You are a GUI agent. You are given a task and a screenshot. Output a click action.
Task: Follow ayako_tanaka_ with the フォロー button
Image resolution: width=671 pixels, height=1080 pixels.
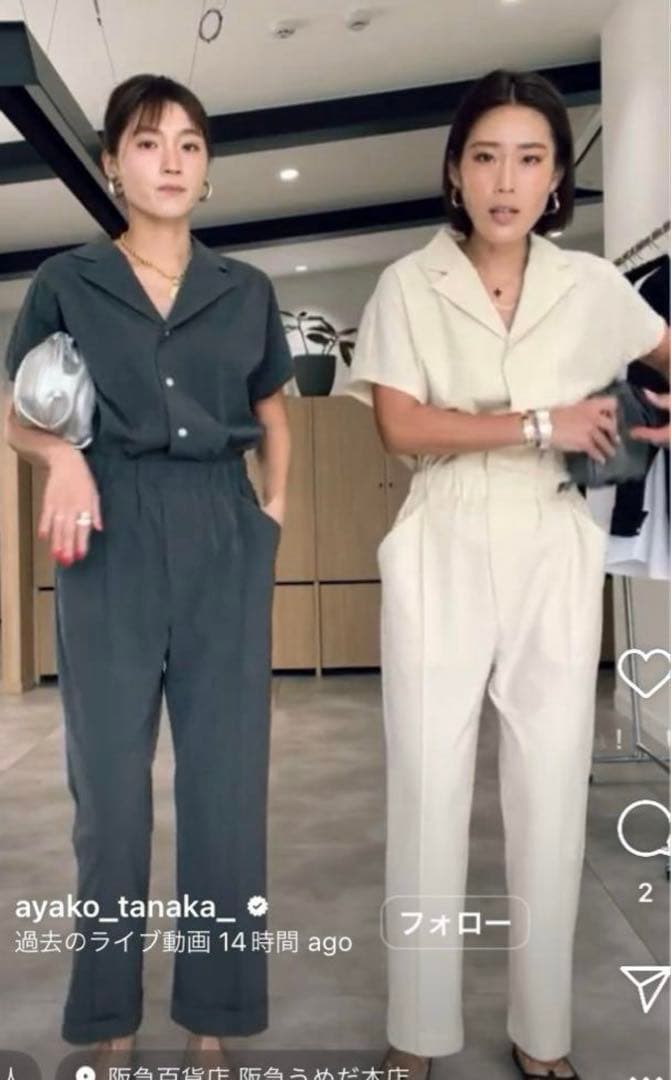(x=455, y=922)
